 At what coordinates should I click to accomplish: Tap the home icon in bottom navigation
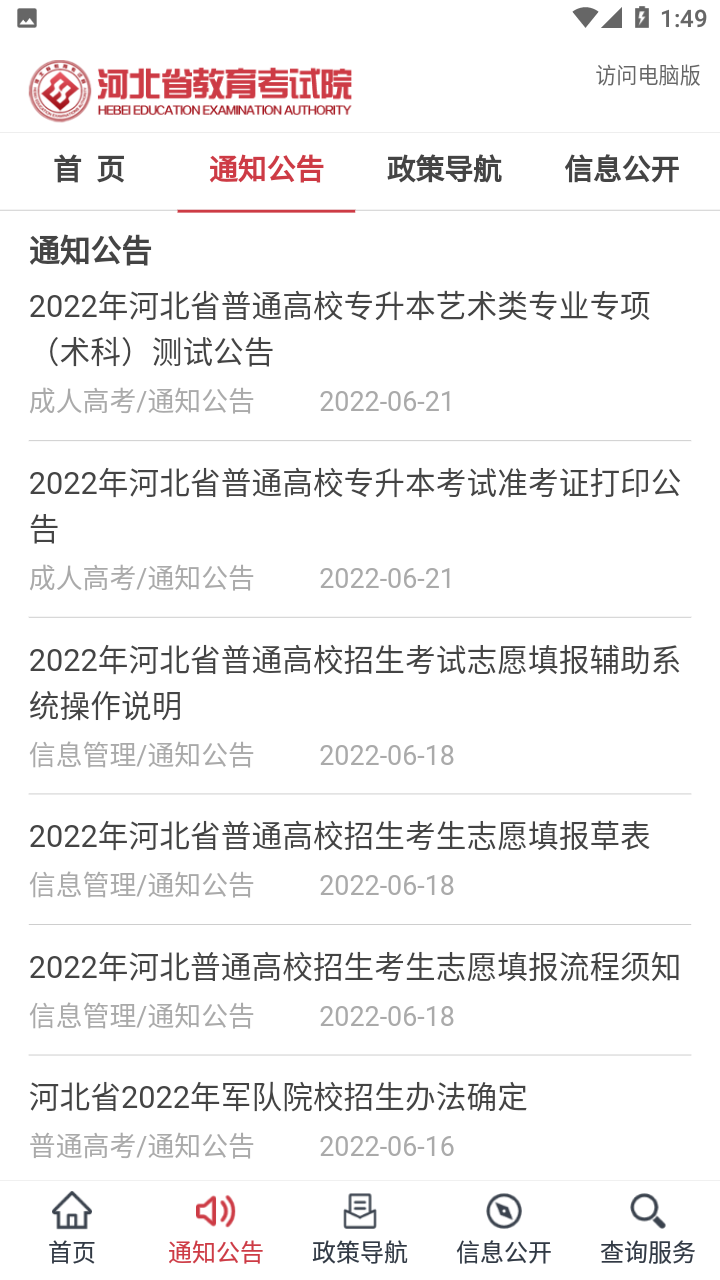point(70,1211)
